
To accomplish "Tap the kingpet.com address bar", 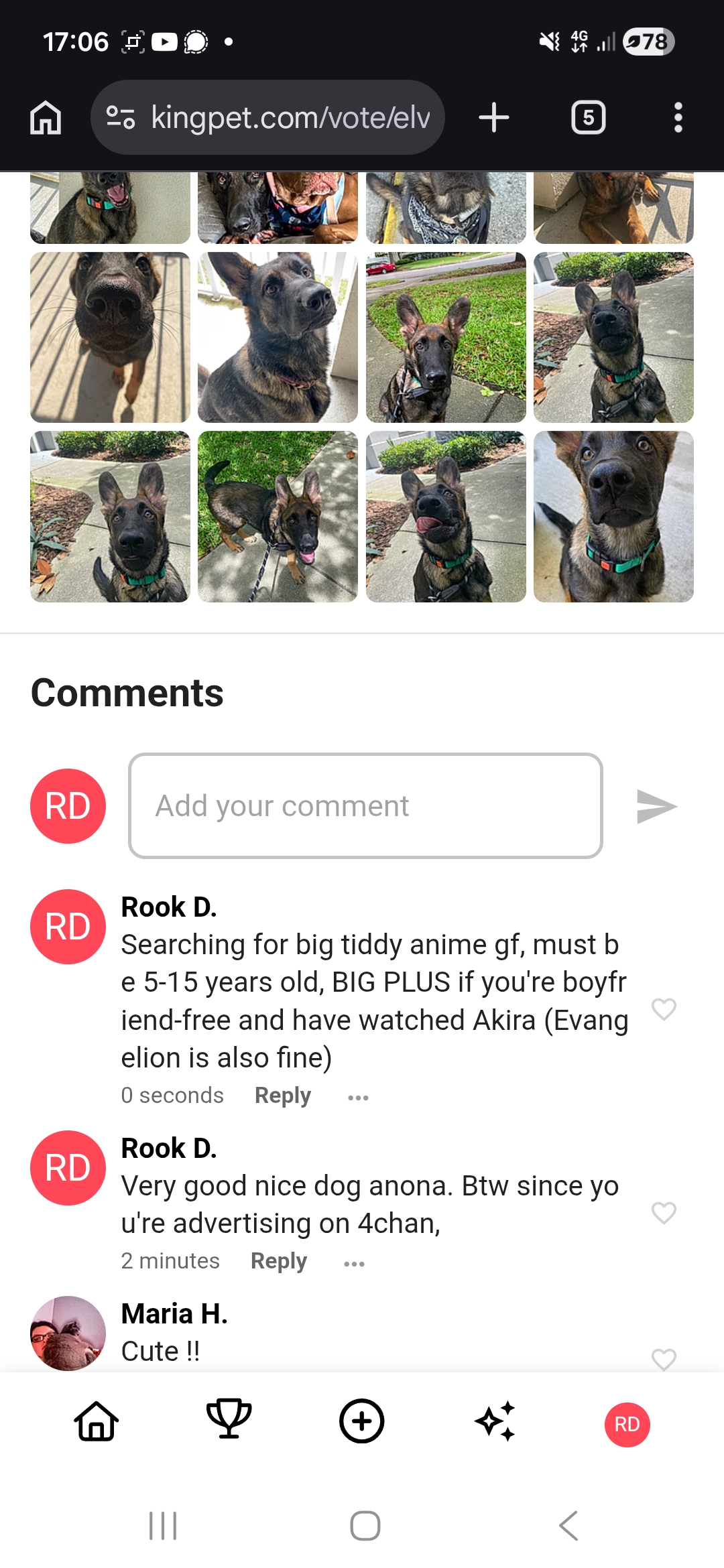I will point(267,117).
